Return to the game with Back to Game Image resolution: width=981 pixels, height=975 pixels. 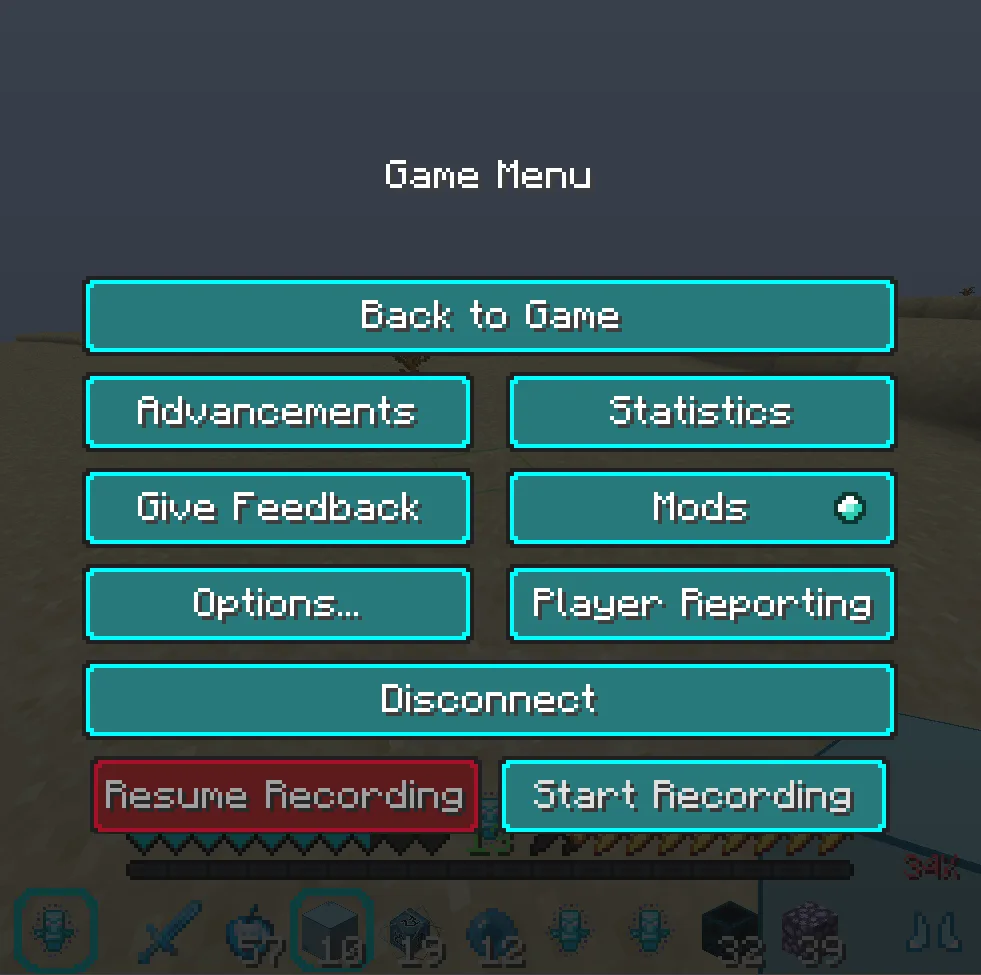[x=489, y=316]
